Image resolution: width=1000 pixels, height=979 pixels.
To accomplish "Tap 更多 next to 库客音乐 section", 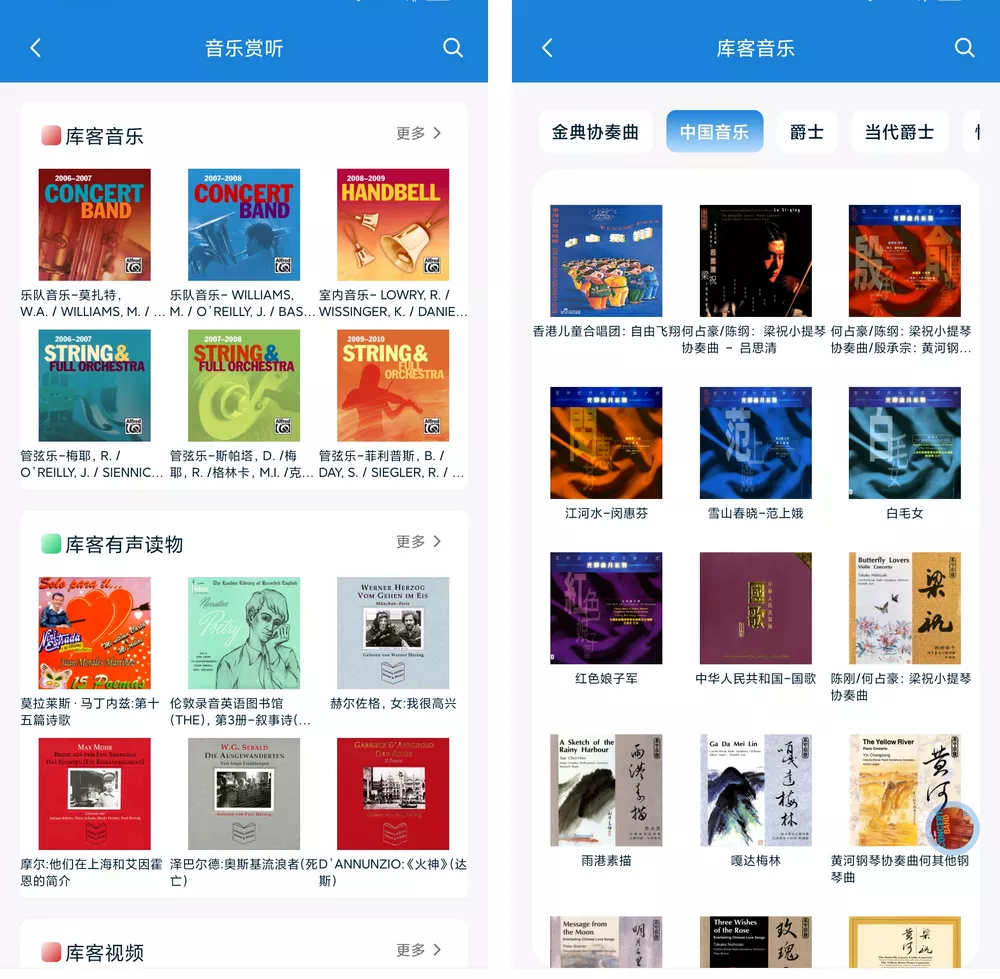I will (418, 134).
